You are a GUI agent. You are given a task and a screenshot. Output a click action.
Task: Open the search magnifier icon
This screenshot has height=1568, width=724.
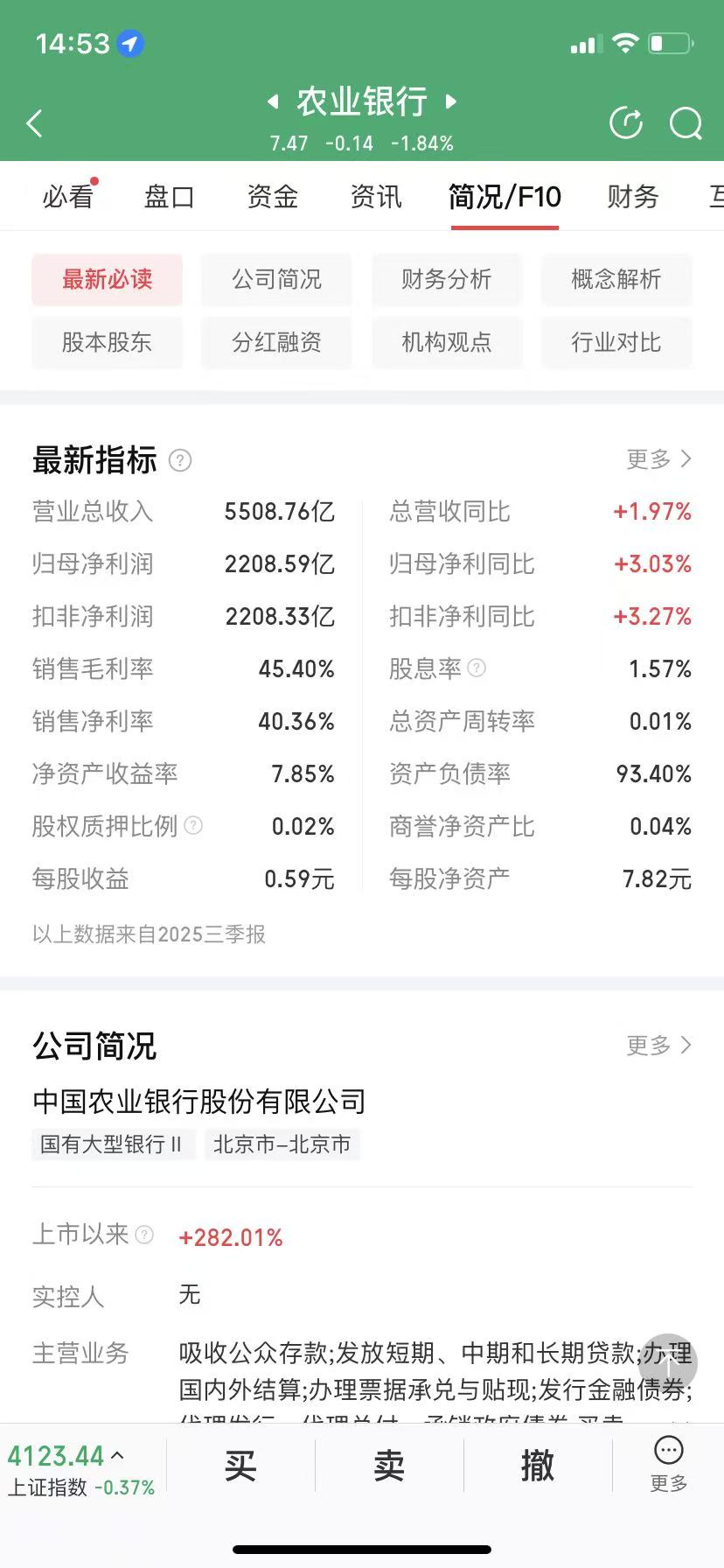pos(686,123)
